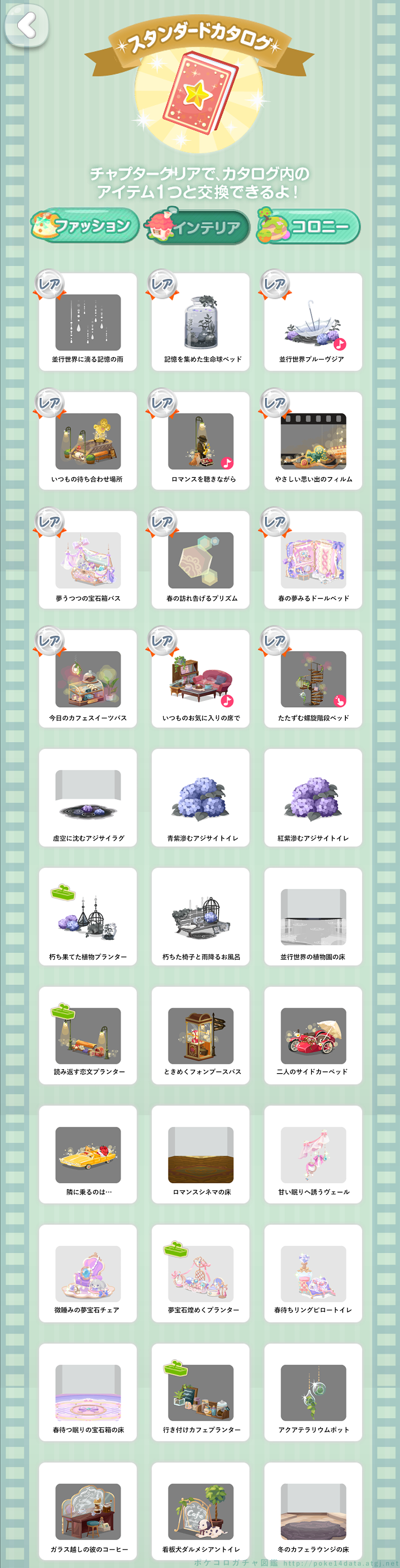The height and width of the screenshot is (1568, 400).
Task: Open やさしい思い出のフィルム item
Action: pyautogui.click(x=313, y=441)
